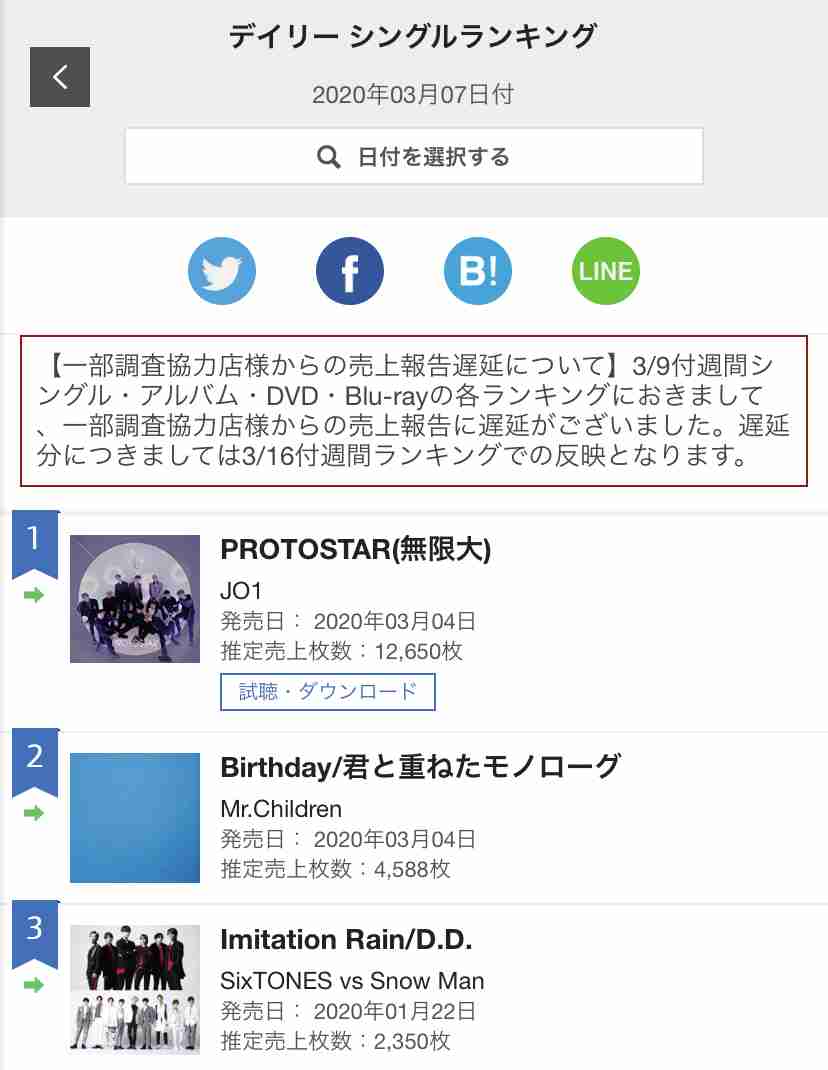This screenshot has height=1070, width=828.
Task: Open the 日付を選択する date selector
Action: point(414,156)
